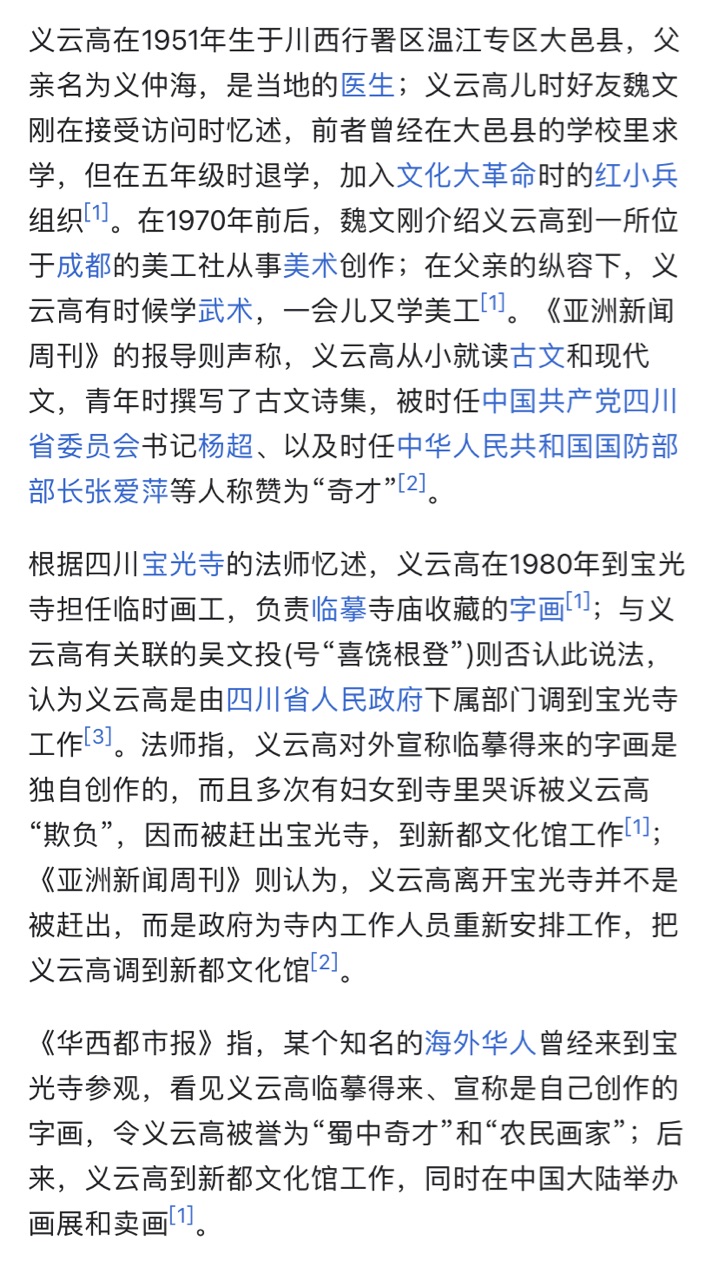This screenshot has width=719, height=1280.
Task: Open the 文化大革命 article link
Action: [467, 175]
